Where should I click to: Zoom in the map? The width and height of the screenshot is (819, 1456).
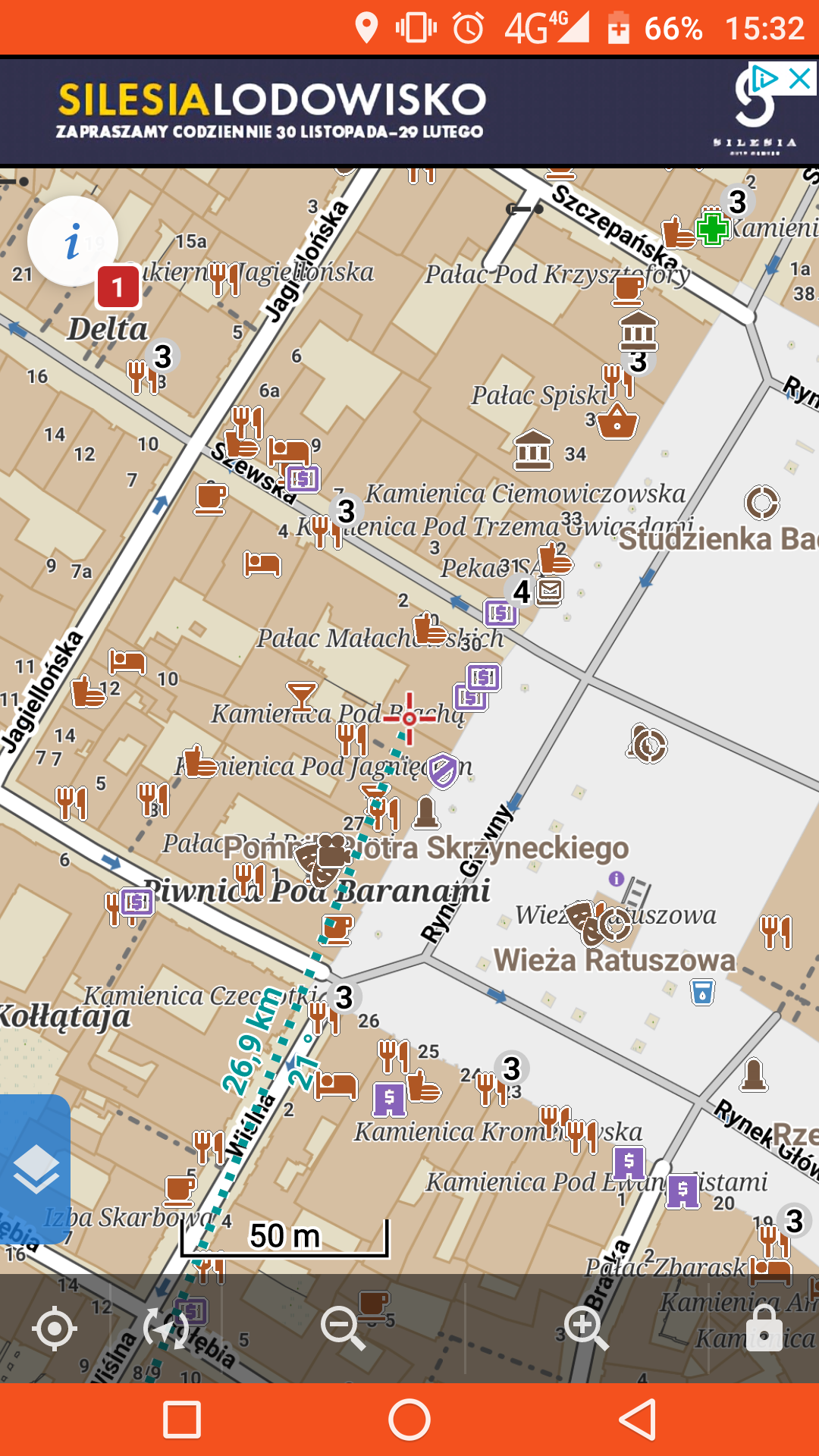pos(585,1329)
